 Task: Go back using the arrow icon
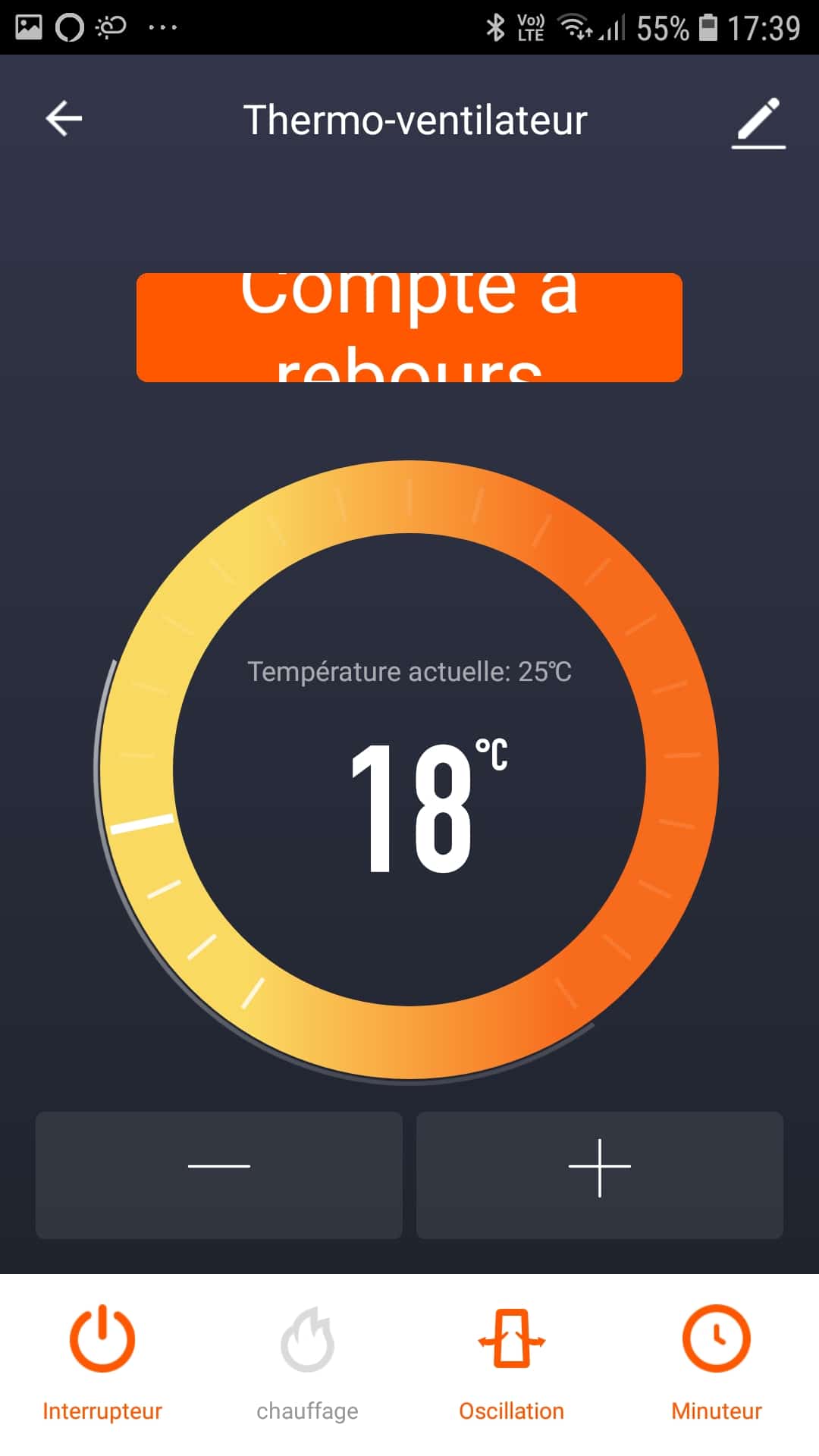[x=64, y=119]
